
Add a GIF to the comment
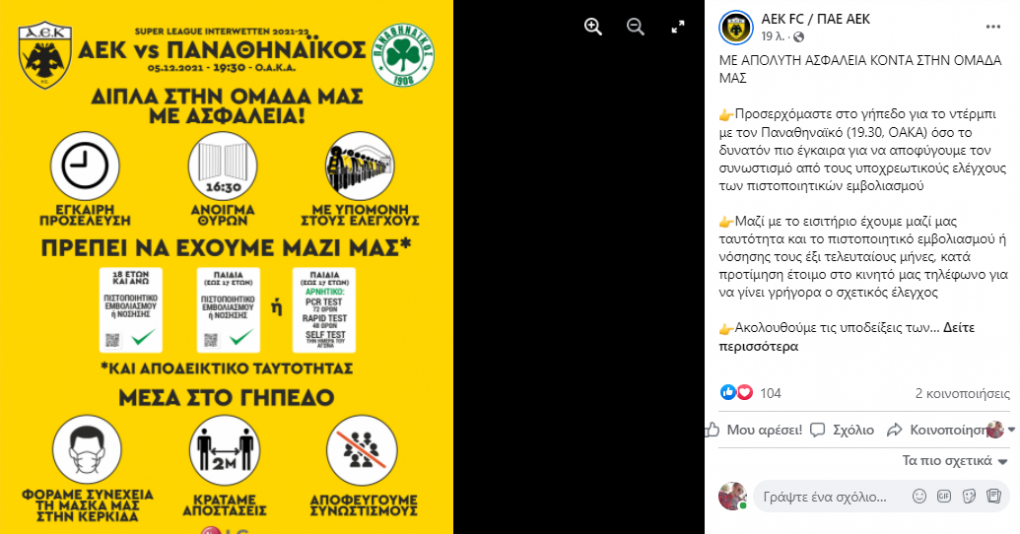click(943, 496)
